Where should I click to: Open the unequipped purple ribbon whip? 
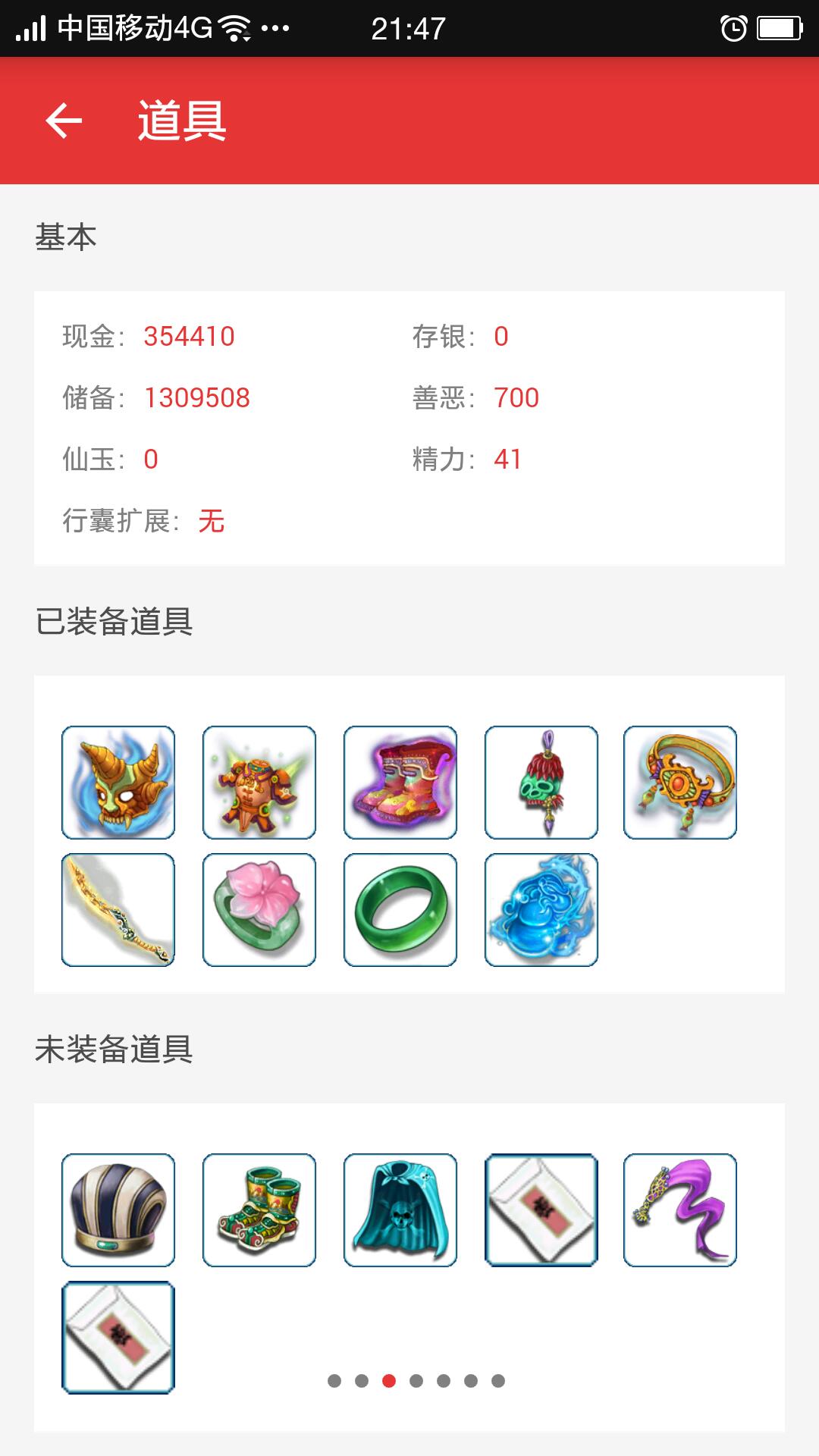[680, 1210]
